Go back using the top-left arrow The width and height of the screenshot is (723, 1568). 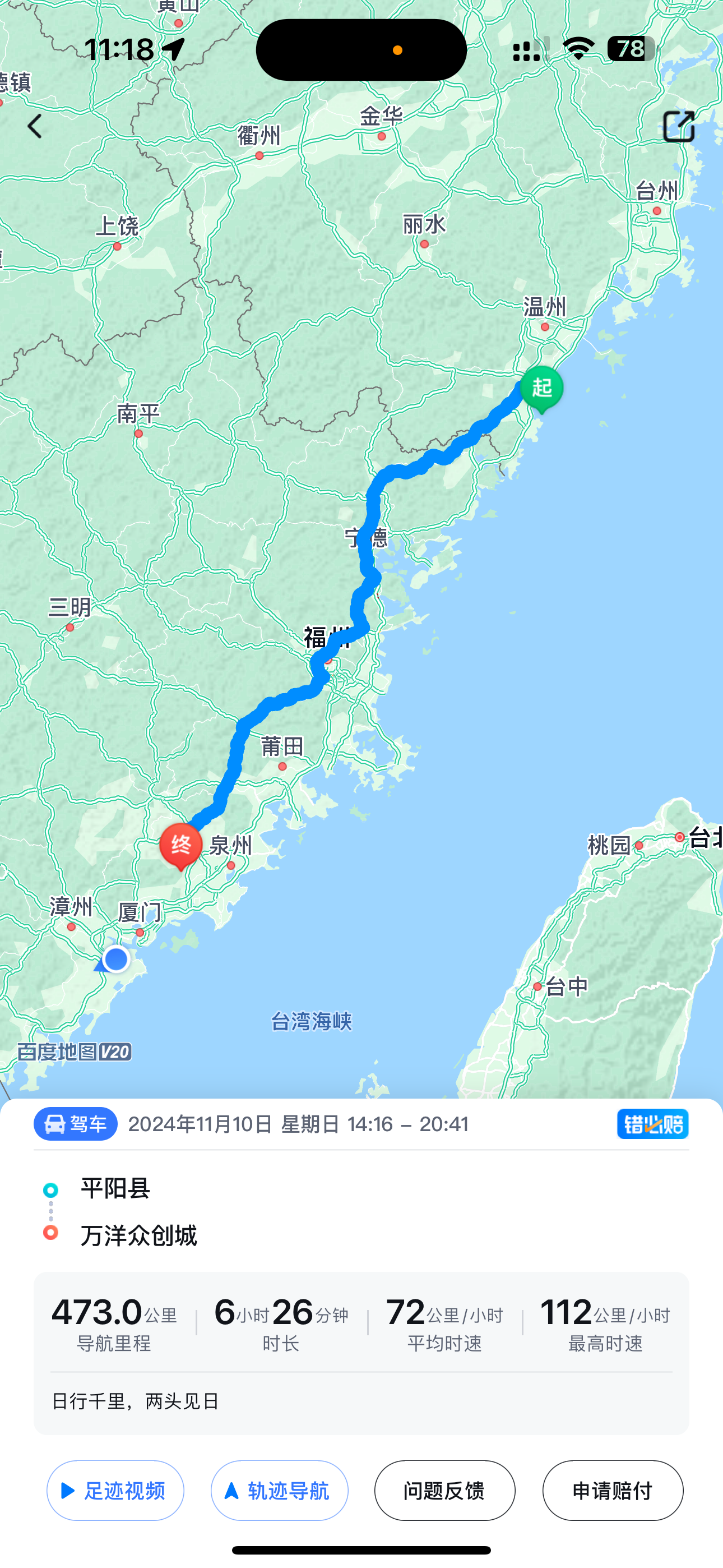(35, 127)
